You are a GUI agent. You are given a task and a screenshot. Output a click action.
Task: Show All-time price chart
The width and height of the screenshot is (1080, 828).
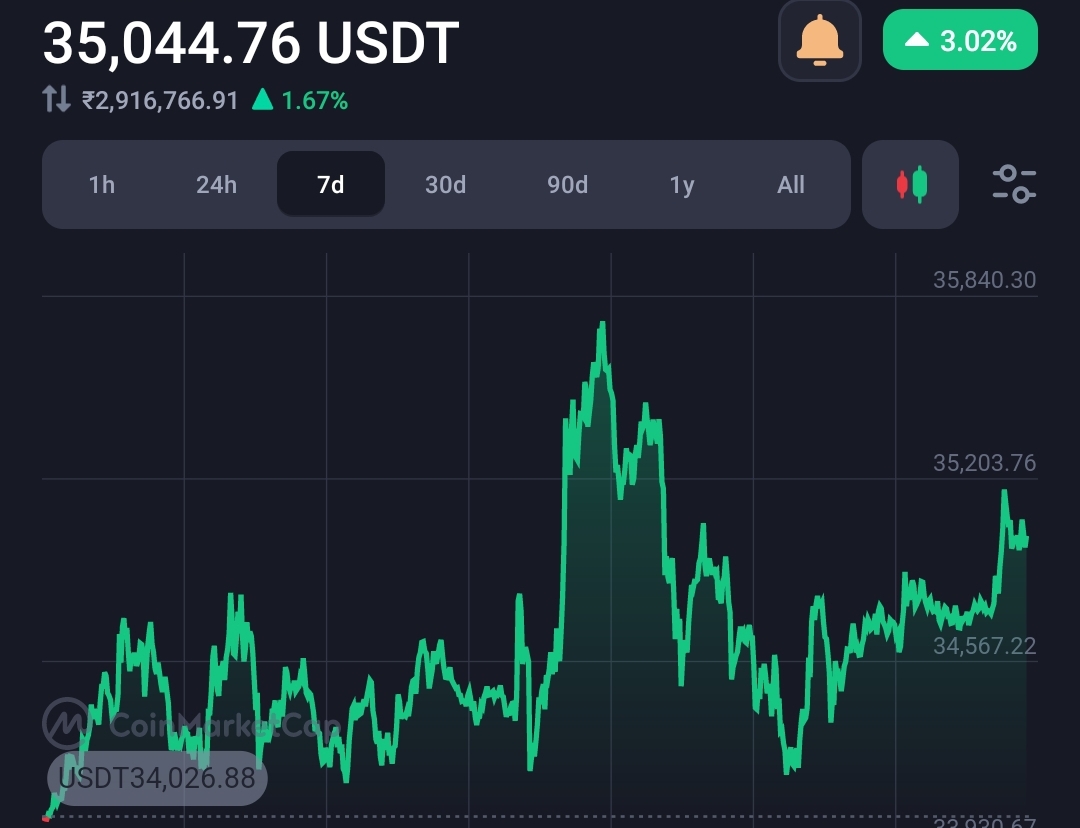click(791, 185)
